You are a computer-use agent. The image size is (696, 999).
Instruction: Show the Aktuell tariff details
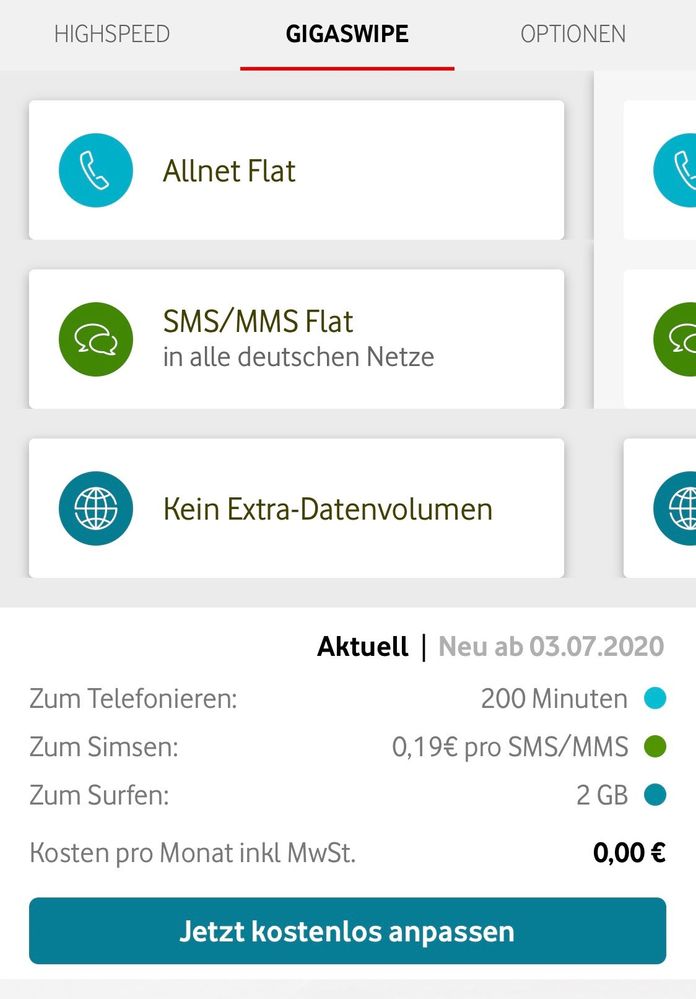pyautogui.click(x=362, y=647)
